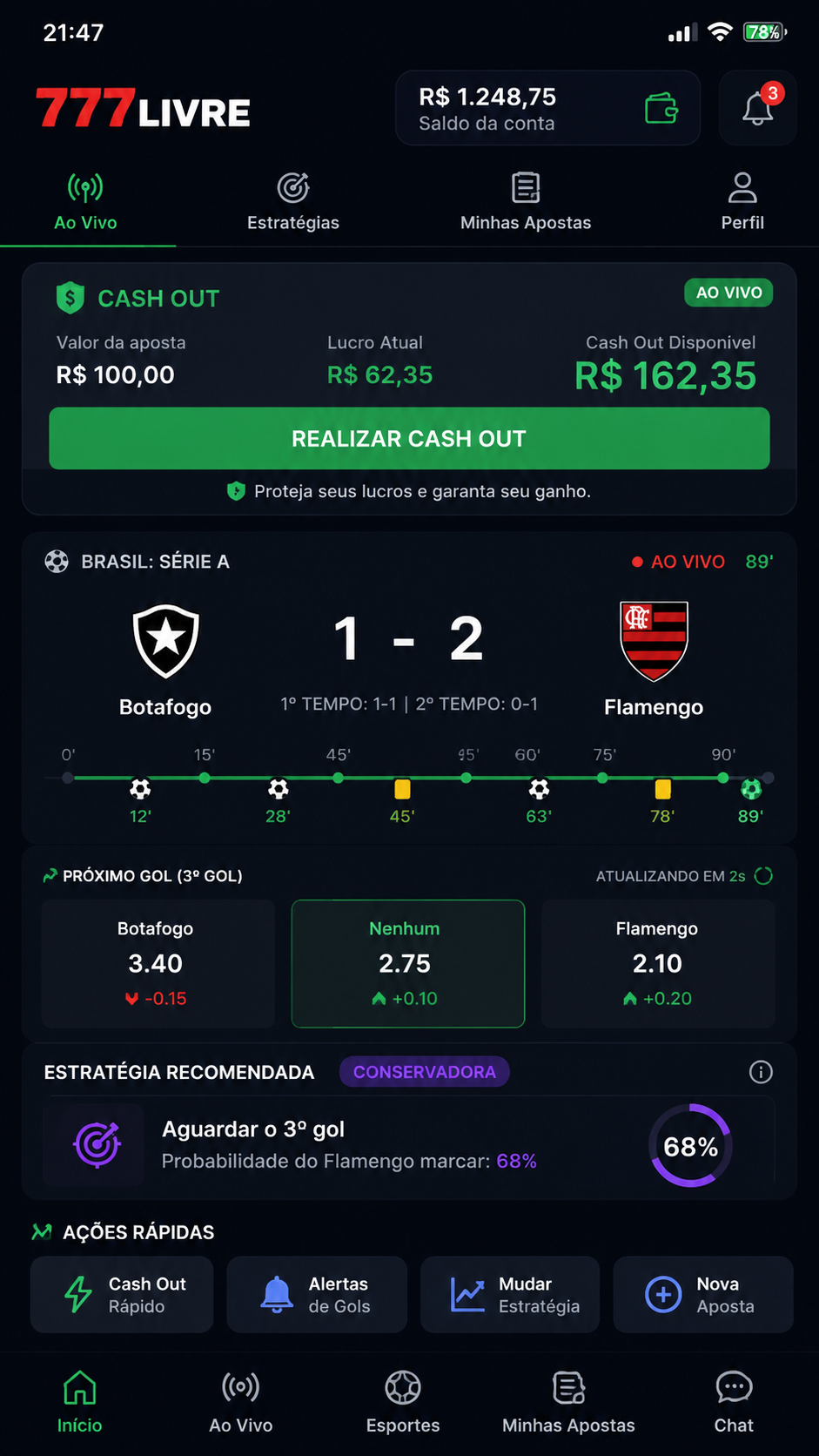Open Minhas Apostas in bottom navigation
The height and width of the screenshot is (1456, 819).
point(568,1402)
